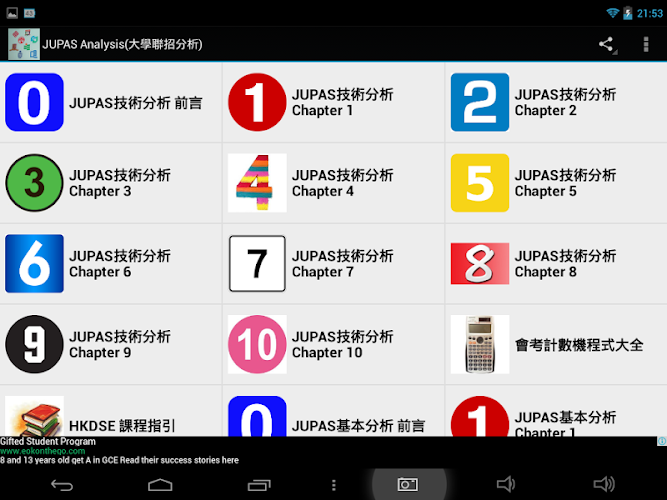Viewport: 667px width, 500px height.
Task: Open HKDSE 課程指引
Action: (x=111, y=418)
